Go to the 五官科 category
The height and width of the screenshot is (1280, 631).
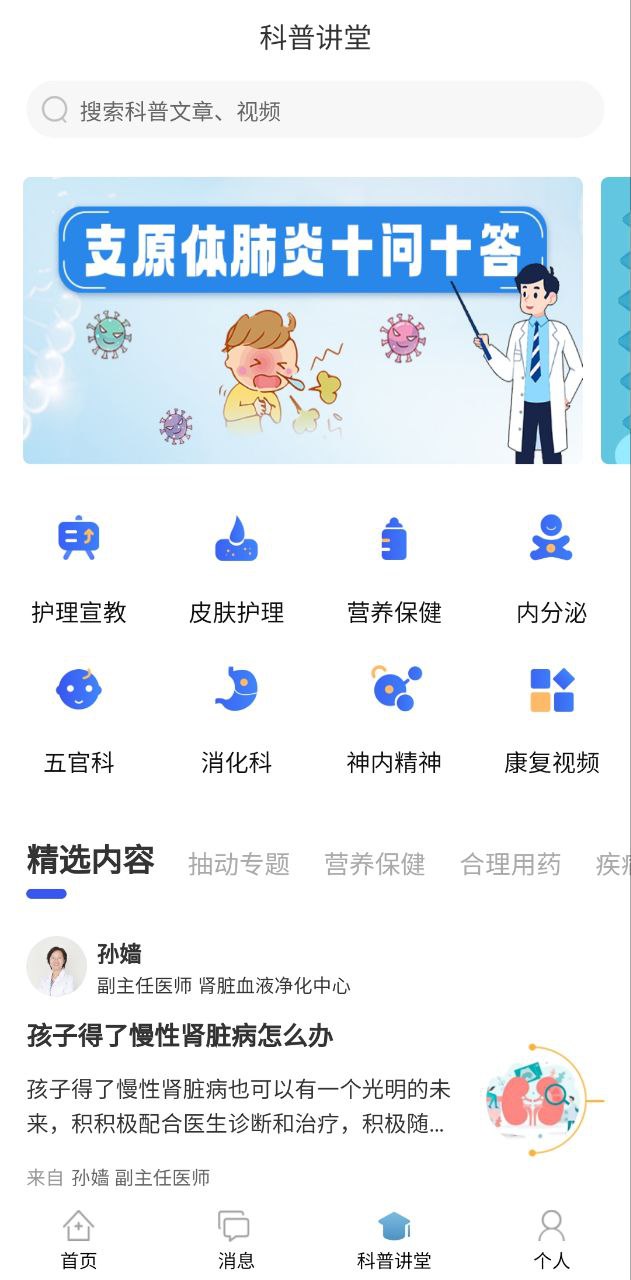(x=79, y=716)
